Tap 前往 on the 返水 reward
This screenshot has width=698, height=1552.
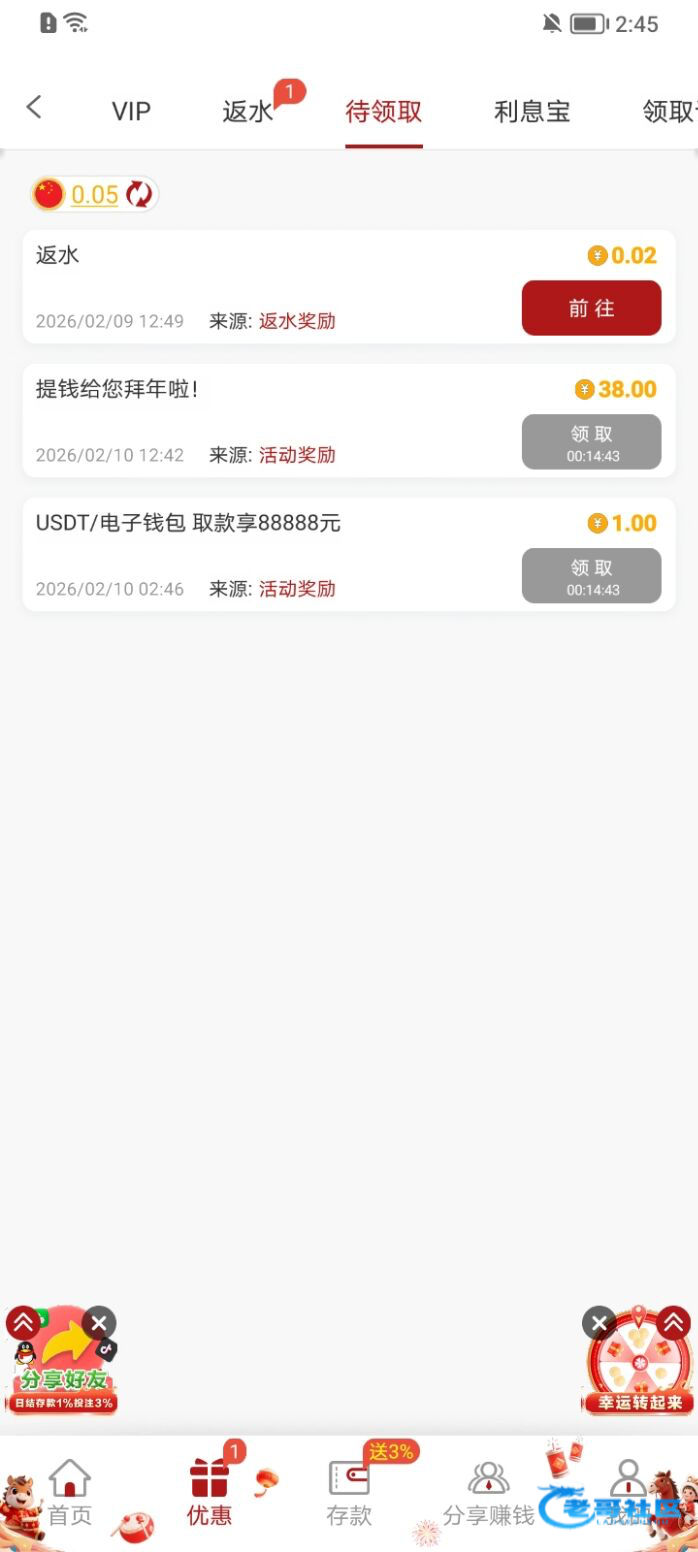pos(591,308)
